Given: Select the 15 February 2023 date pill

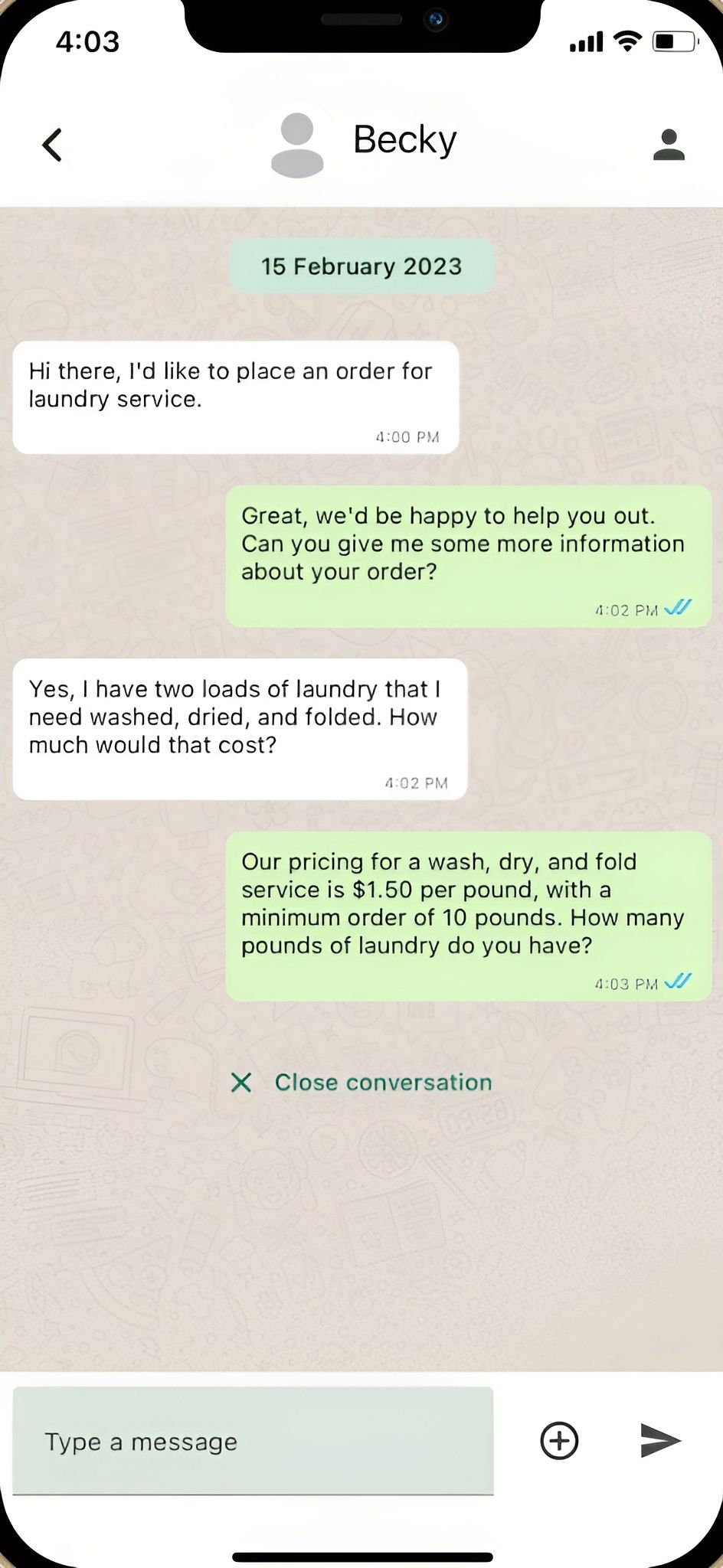Looking at the screenshot, I should click(x=361, y=266).
